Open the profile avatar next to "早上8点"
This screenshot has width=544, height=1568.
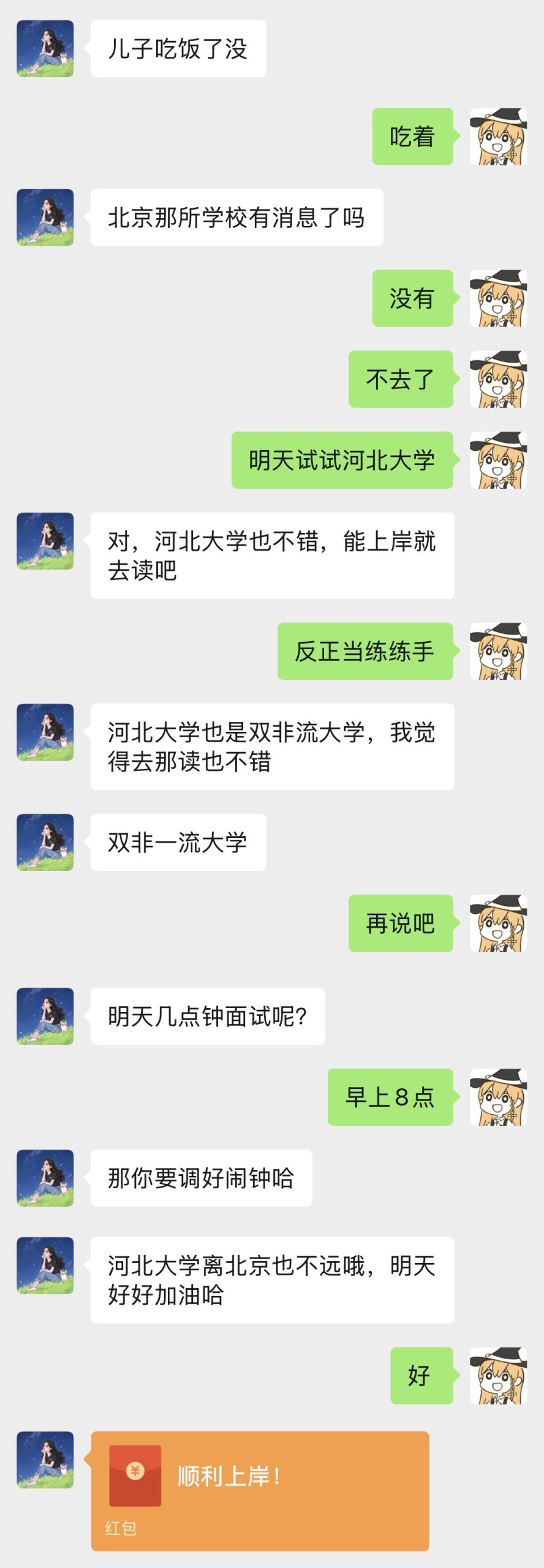(x=498, y=1097)
